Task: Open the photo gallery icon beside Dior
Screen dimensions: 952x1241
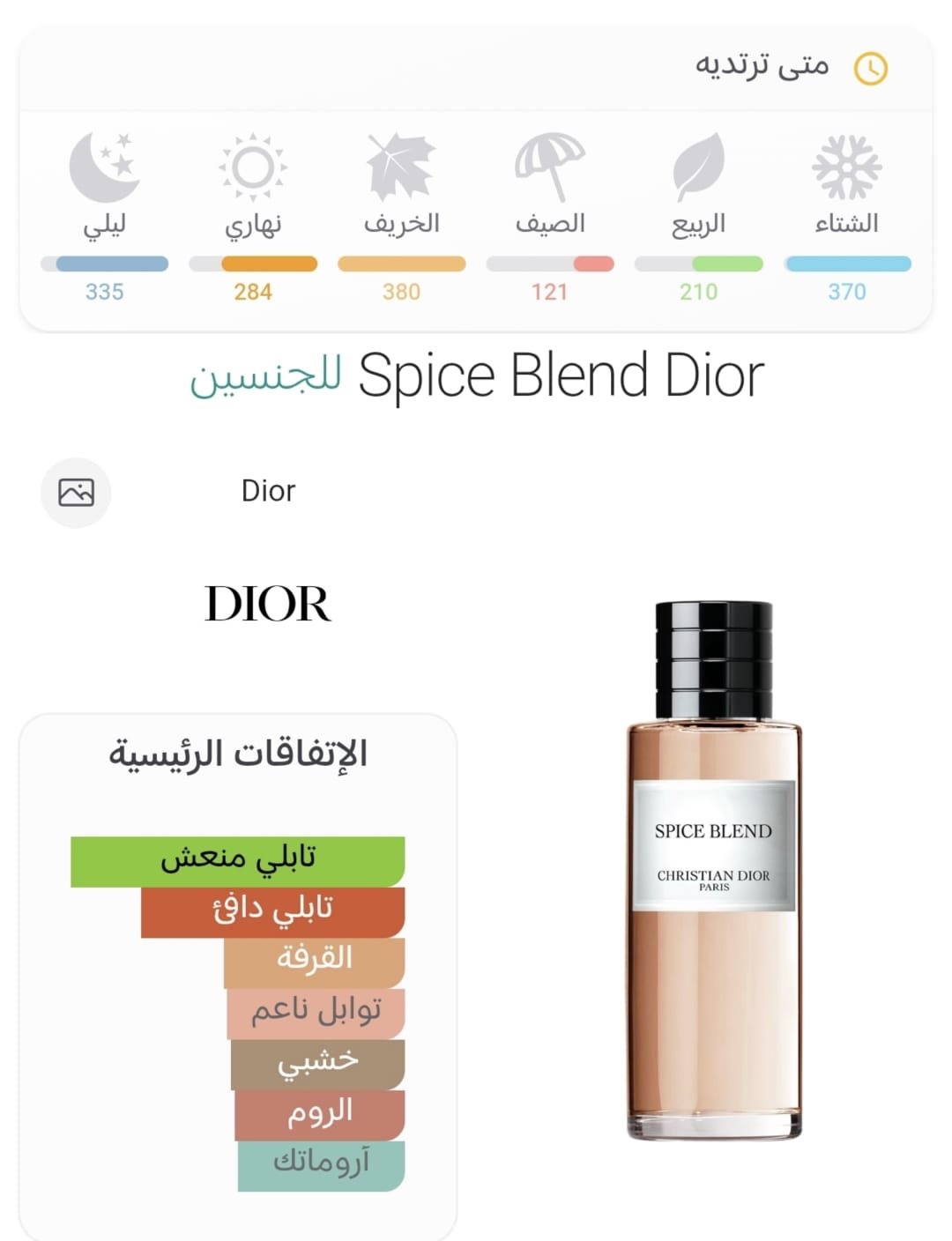Action: point(76,493)
